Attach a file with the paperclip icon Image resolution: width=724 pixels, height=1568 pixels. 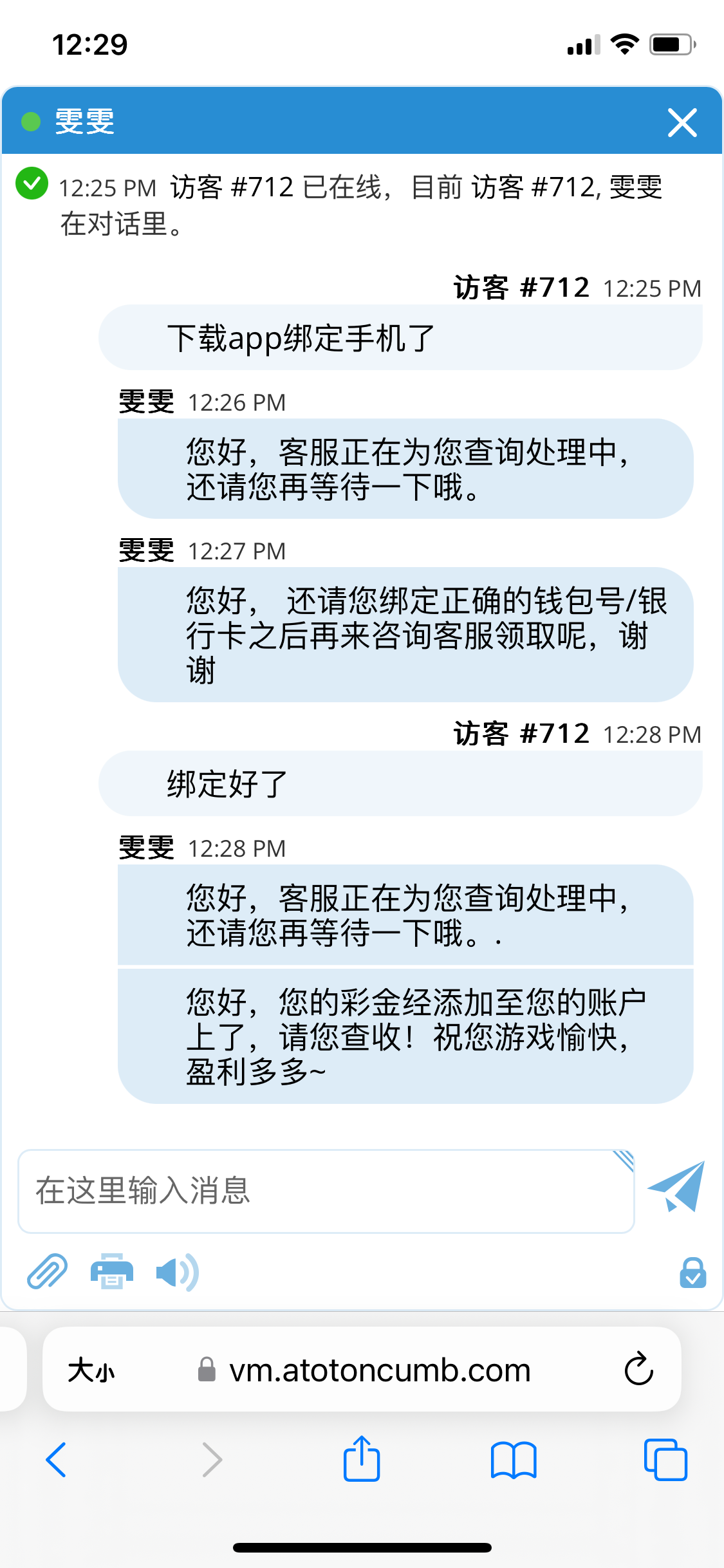(x=47, y=1271)
